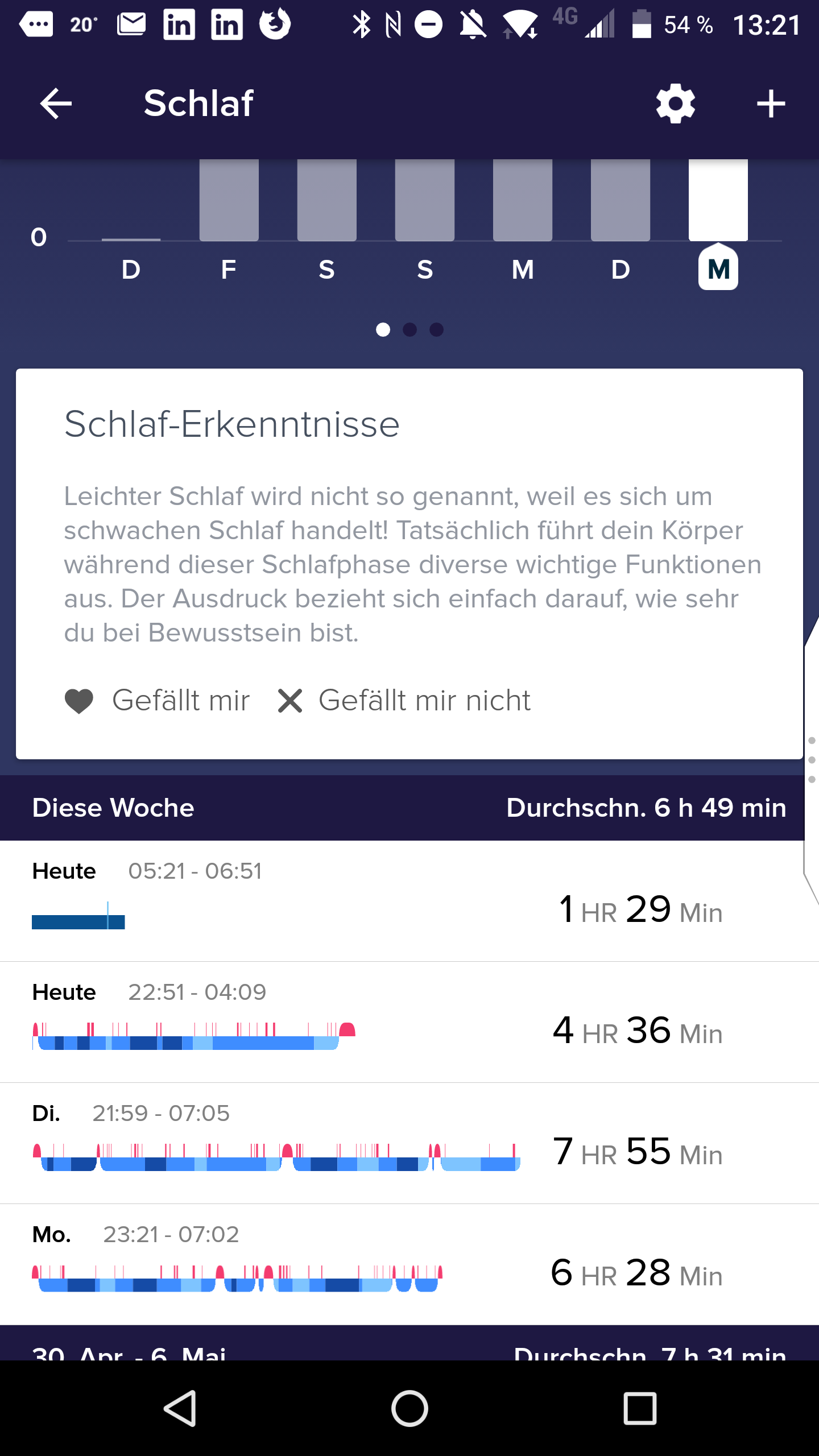Select the highlighted Wednesday bar in chart
Image resolution: width=819 pixels, height=1456 pixels.
coord(718,200)
